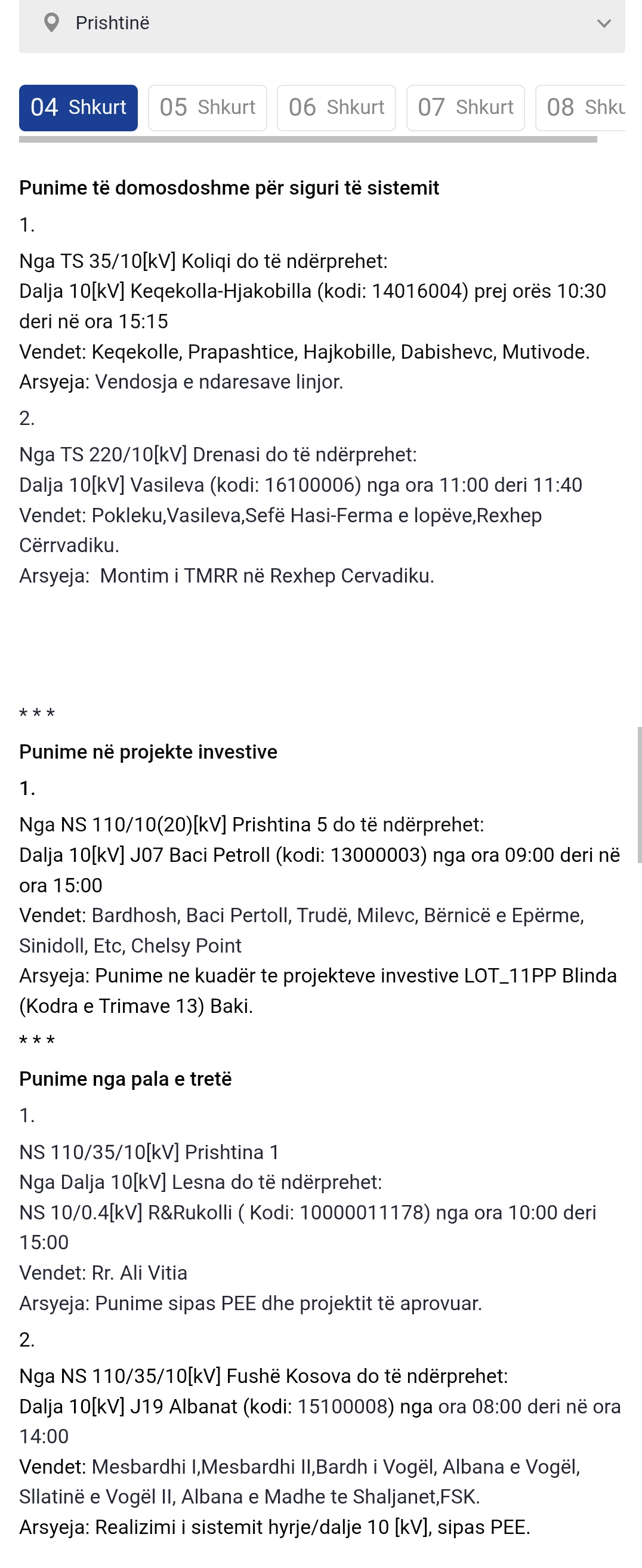View the 07 Shkurt schedule
This screenshot has height=1568, width=642.
click(x=465, y=108)
